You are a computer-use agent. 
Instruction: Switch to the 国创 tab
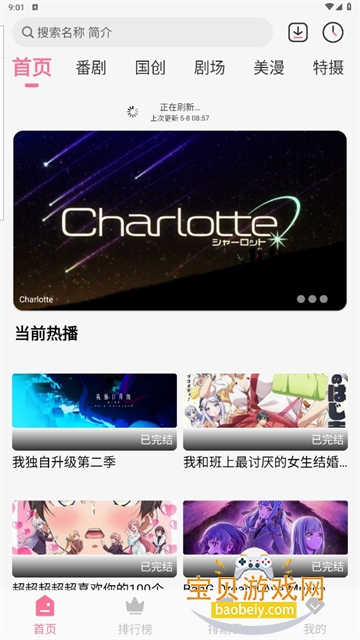[x=150, y=68]
